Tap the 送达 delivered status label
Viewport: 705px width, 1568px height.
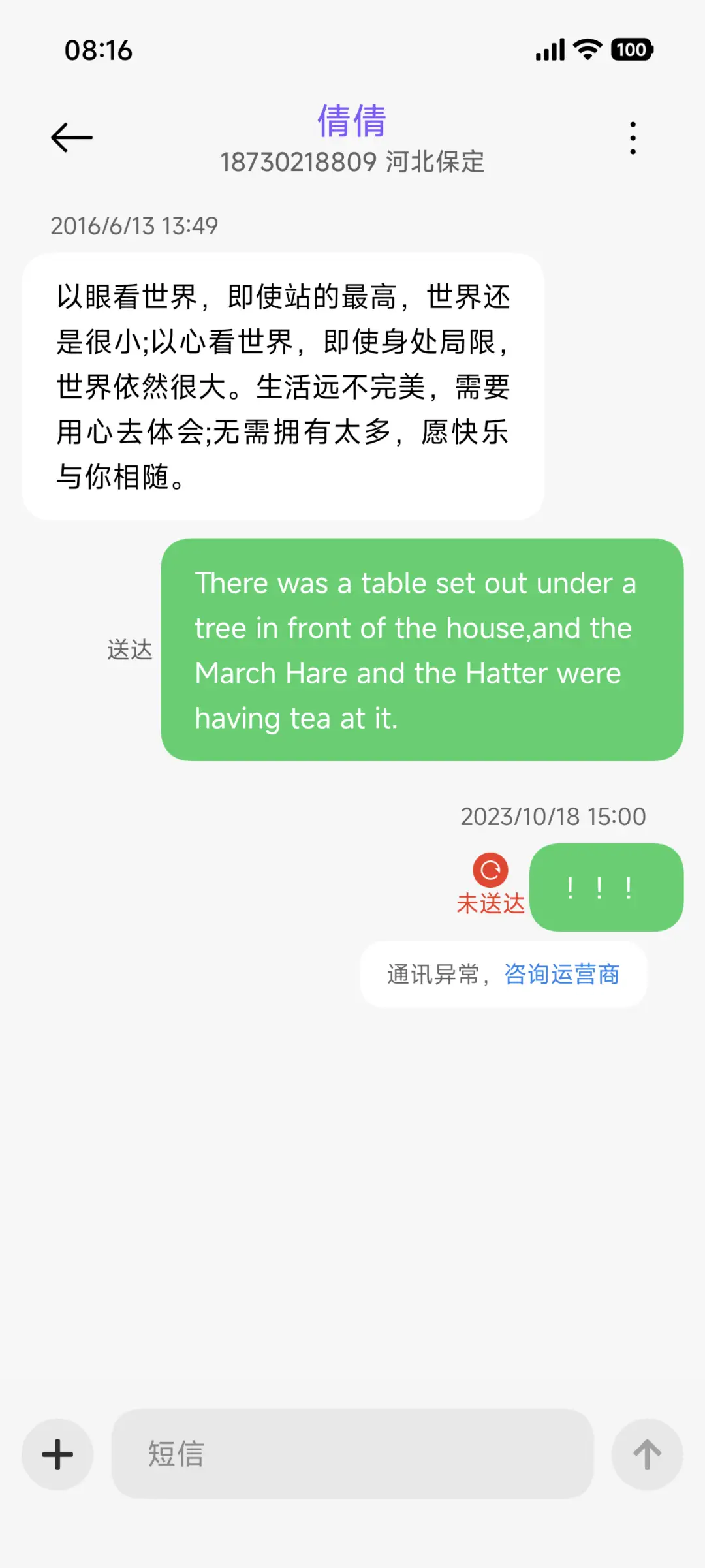[129, 650]
